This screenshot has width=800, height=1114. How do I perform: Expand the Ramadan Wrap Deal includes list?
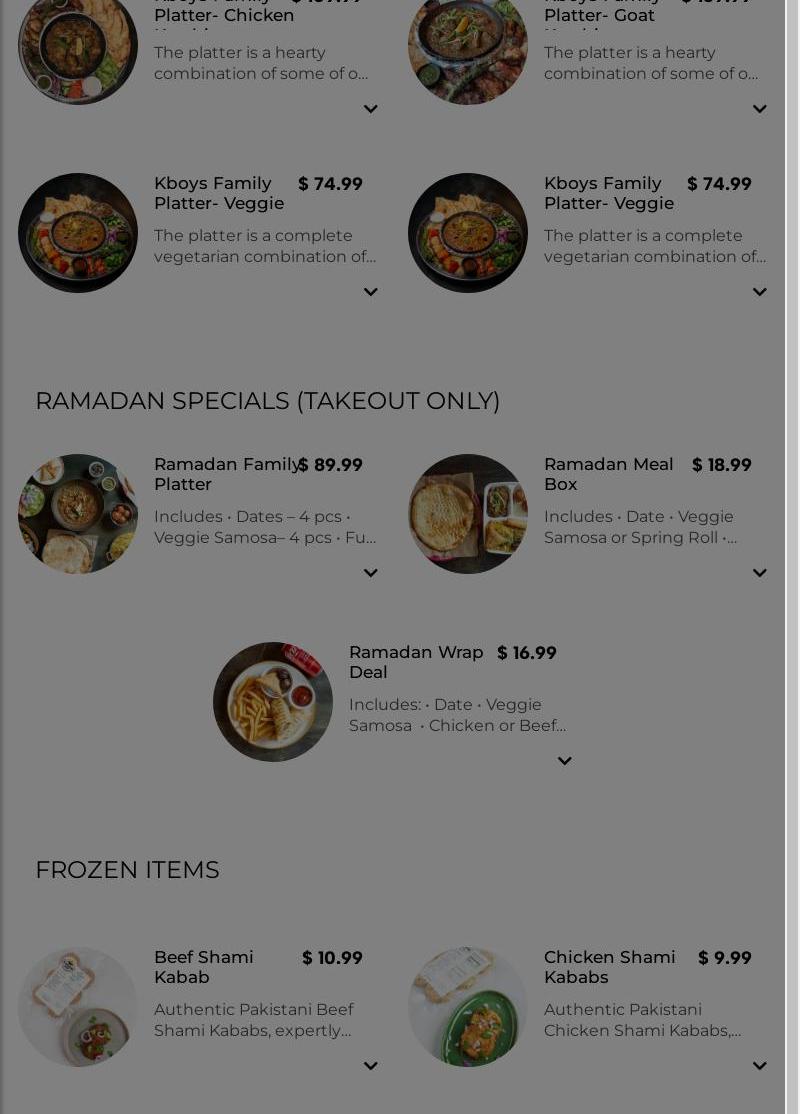pos(565,761)
